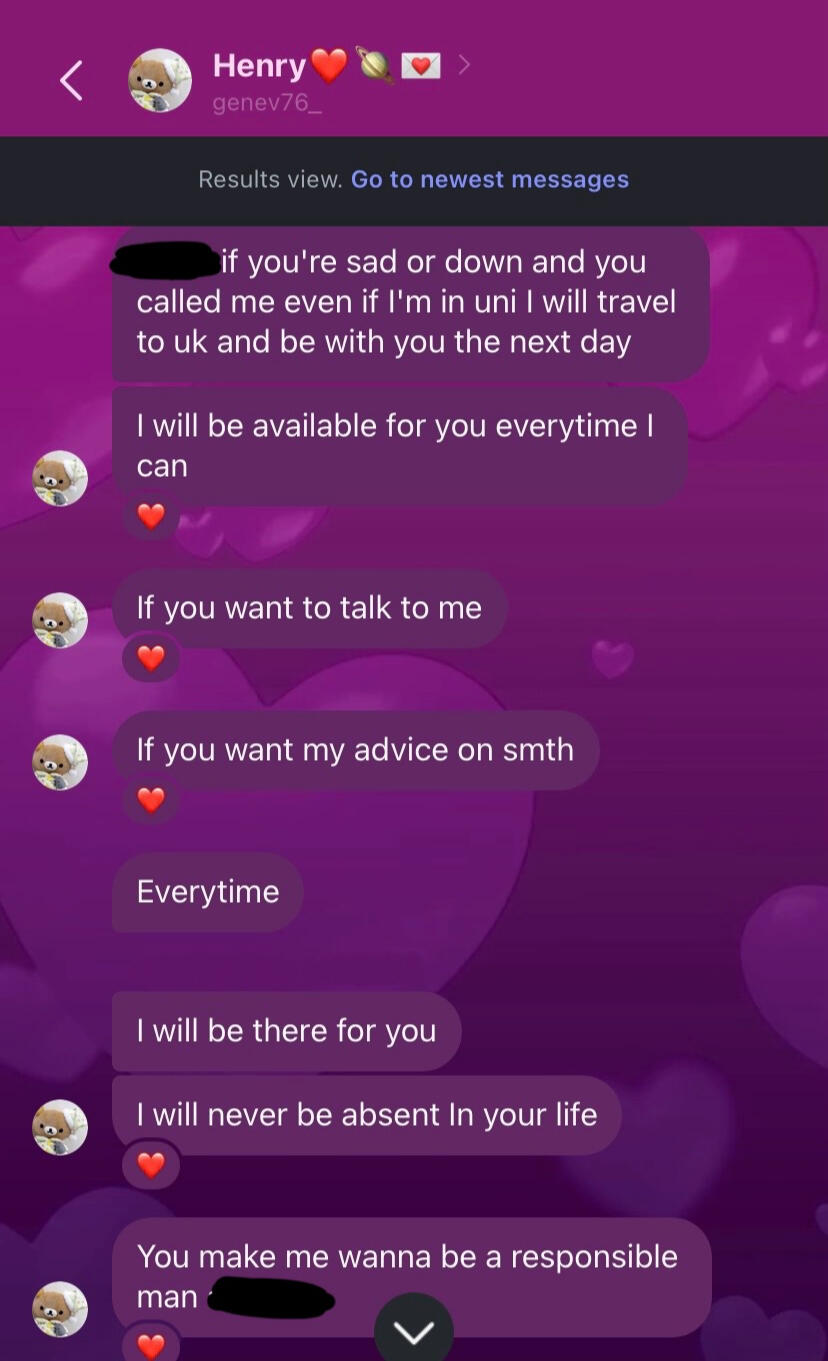Tap Go to newest messages link
Viewport: 828px width, 1361px height.
click(x=489, y=180)
